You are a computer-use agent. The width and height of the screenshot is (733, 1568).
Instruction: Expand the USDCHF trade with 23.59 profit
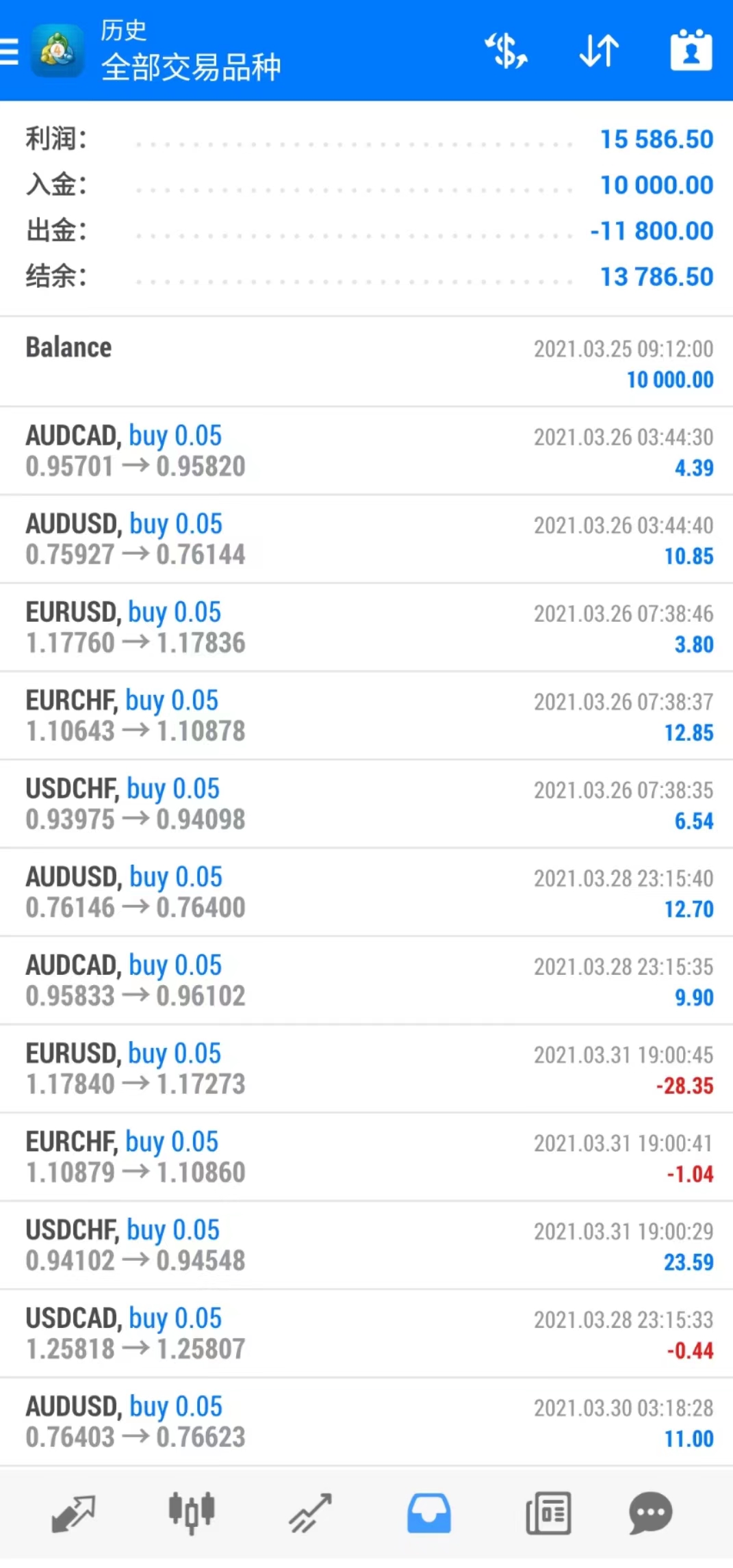pos(366,1245)
